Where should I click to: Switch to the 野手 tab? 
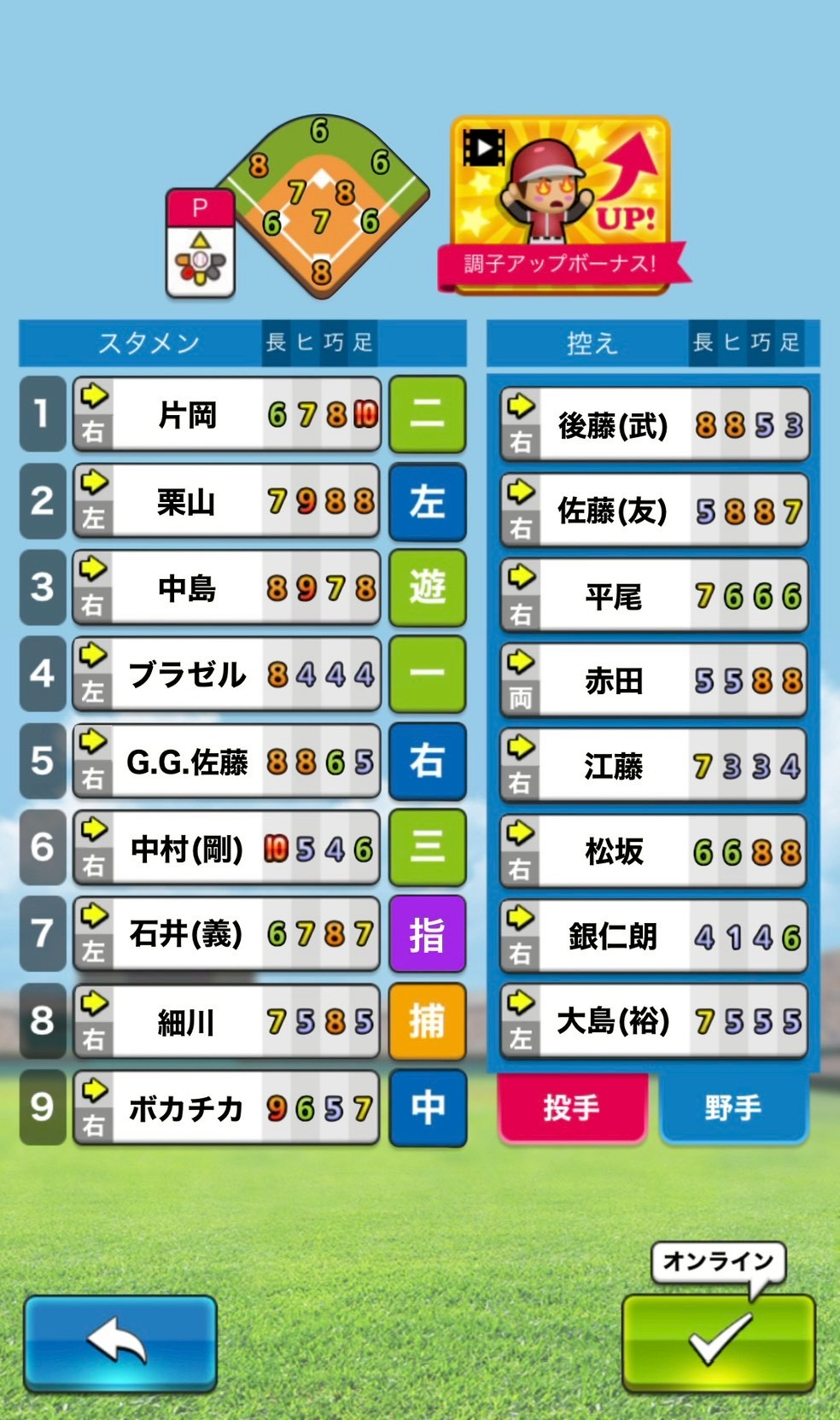click(x=733, y=1107)
